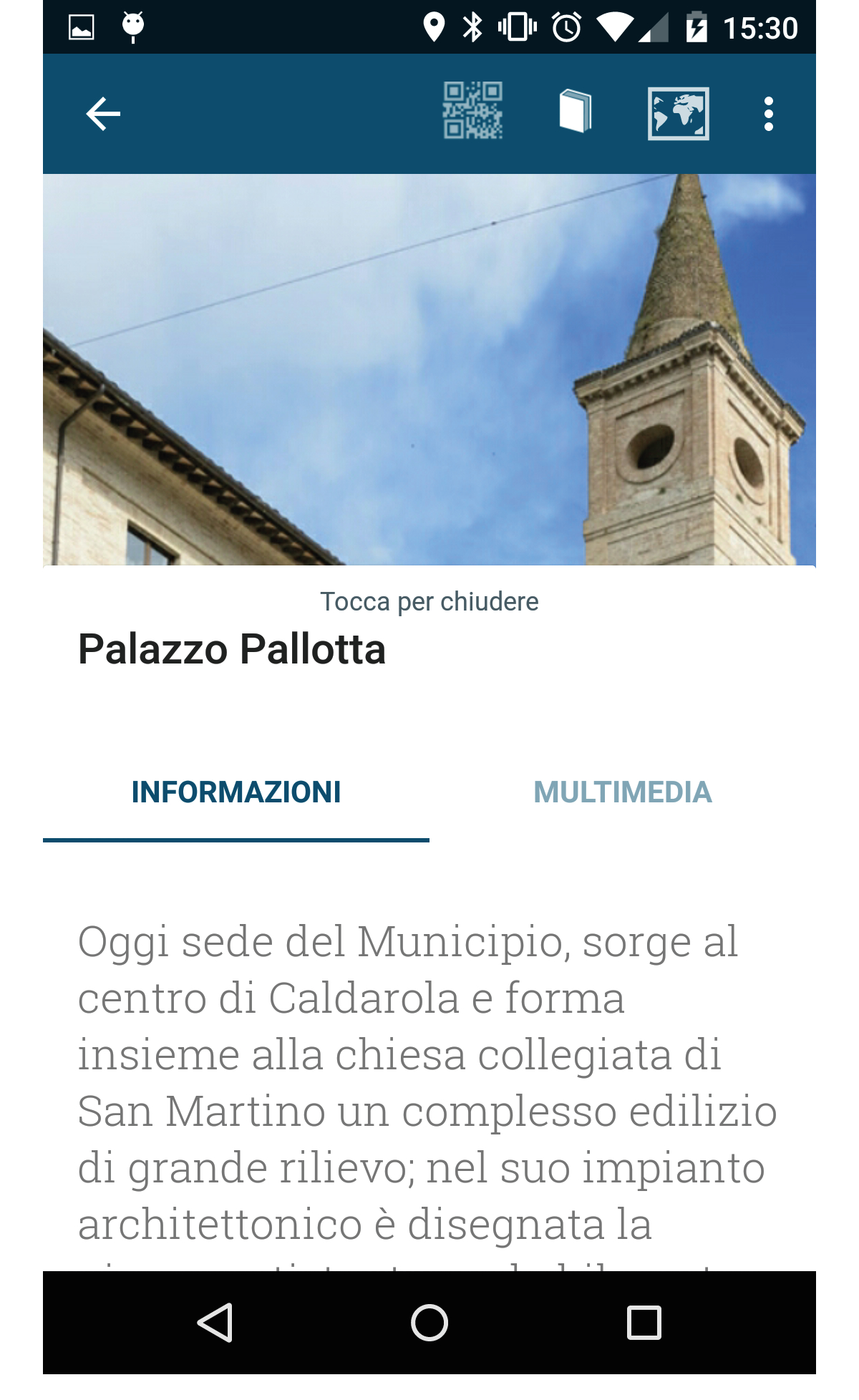859x1400 pixels.
Task: Open the overflow menu
Action: tap(769, 114)
